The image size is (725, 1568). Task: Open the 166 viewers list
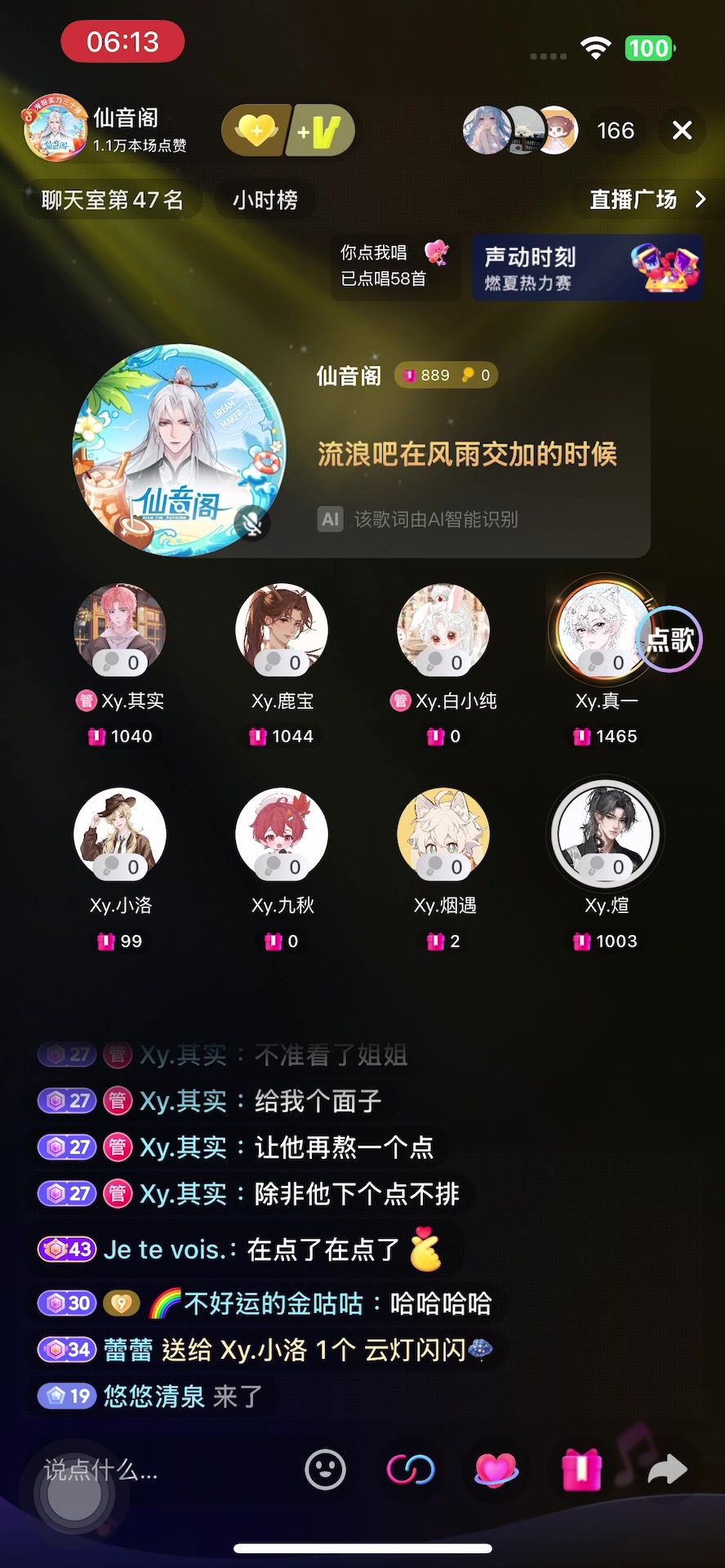pos(615,131)
